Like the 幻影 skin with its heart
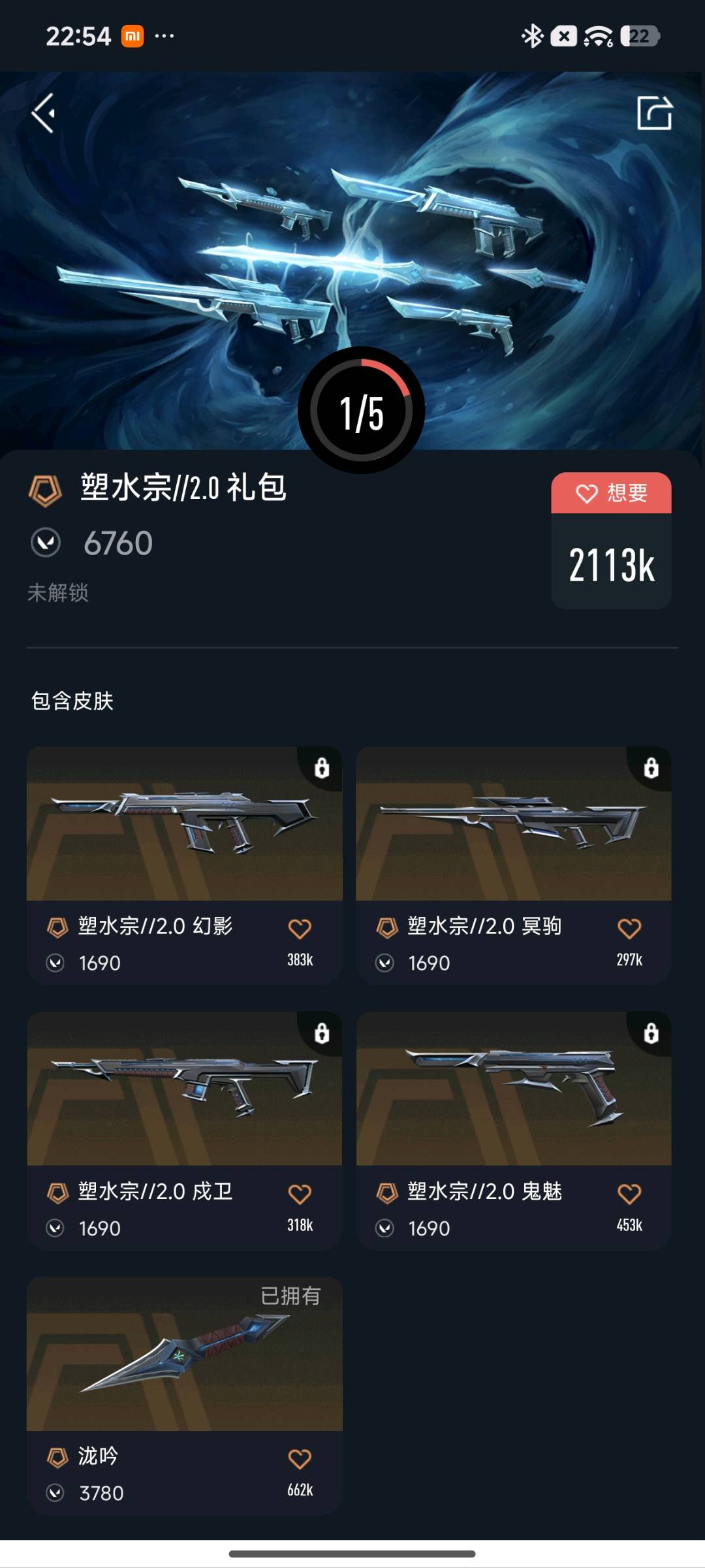 [x=300, y=928]
